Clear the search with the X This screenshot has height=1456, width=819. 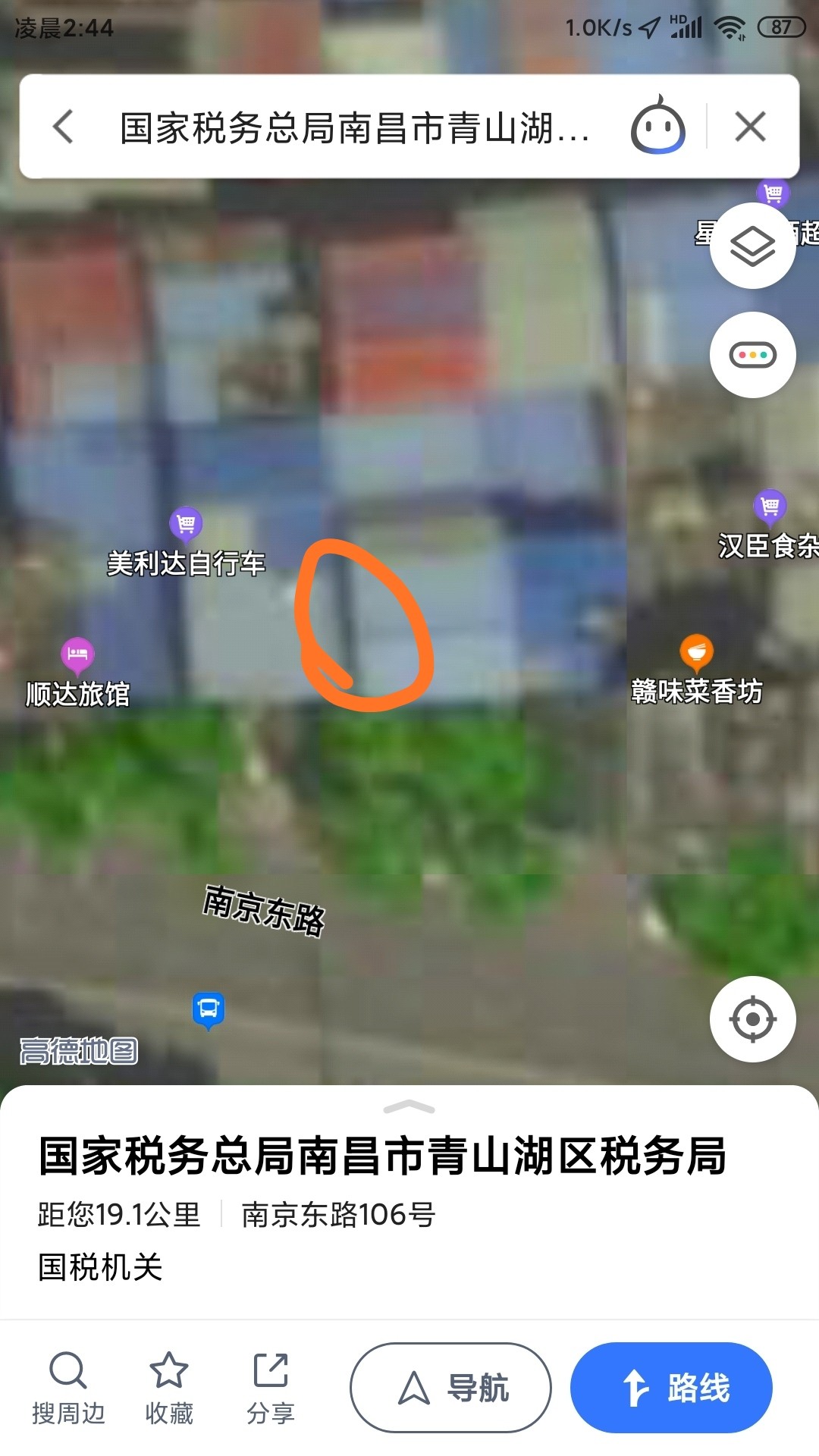[750, 127]
